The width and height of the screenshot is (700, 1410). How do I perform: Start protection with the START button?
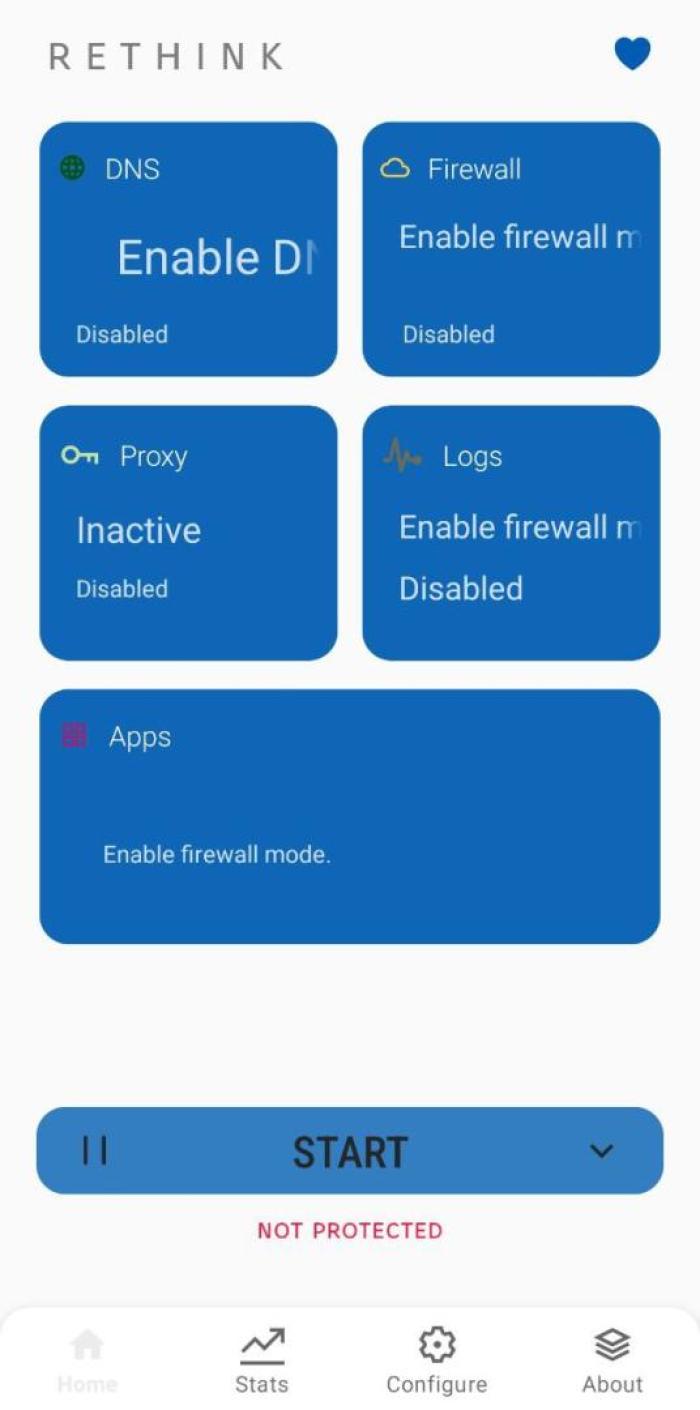pyautogui.click(x=349, y=1152)
